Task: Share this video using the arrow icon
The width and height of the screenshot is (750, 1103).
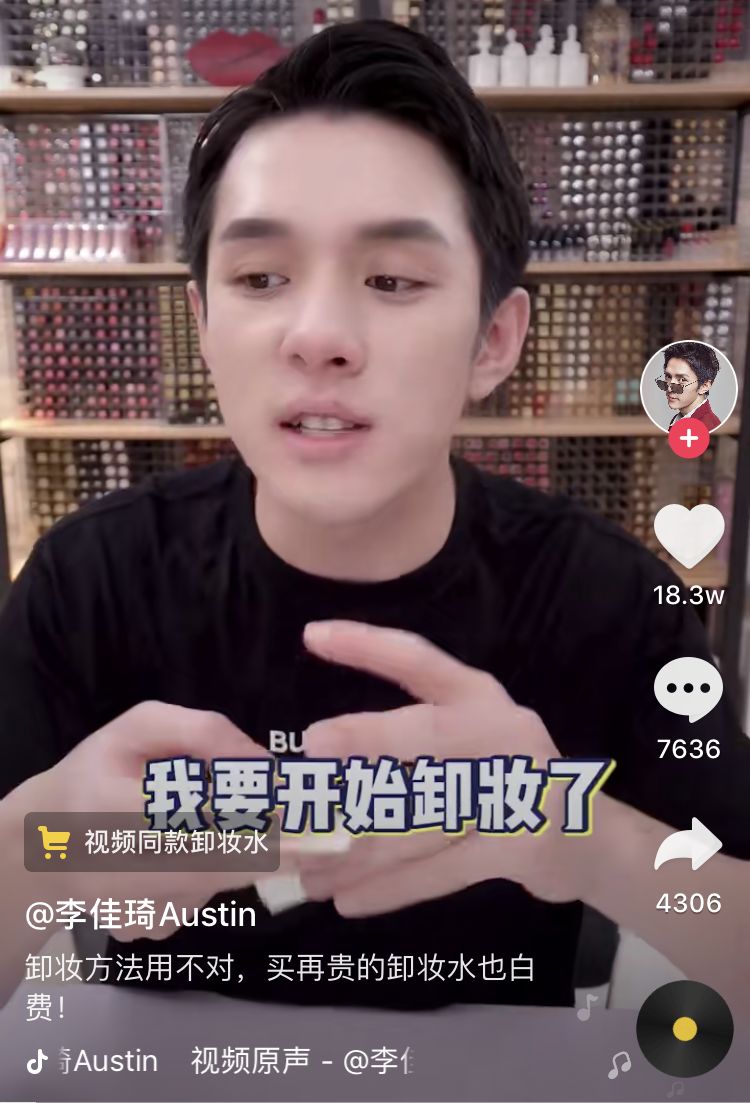Action: pos(688,846)
